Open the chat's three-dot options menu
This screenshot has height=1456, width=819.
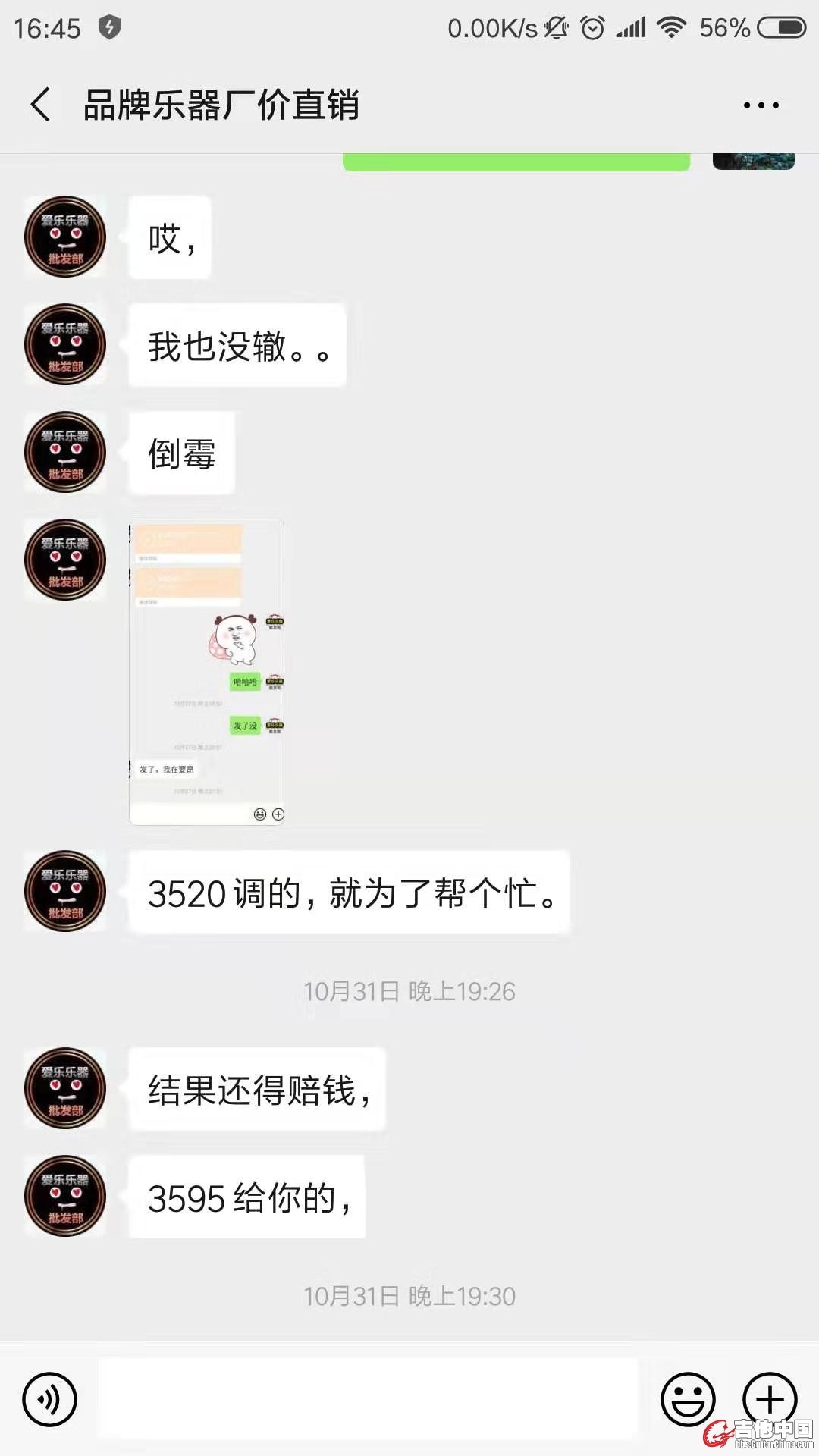(761, 105)
